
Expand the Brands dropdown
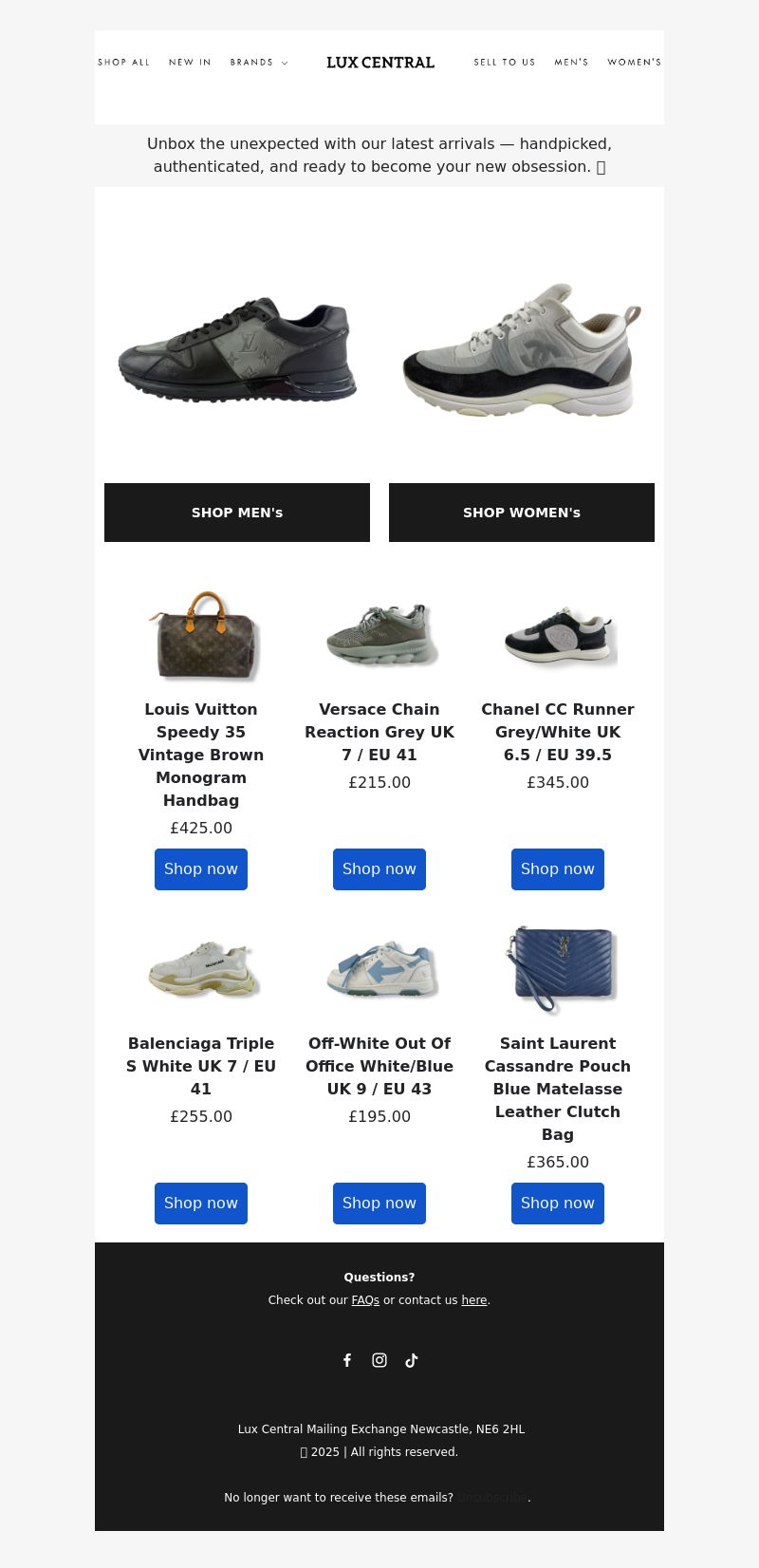(x=258, y=63)
